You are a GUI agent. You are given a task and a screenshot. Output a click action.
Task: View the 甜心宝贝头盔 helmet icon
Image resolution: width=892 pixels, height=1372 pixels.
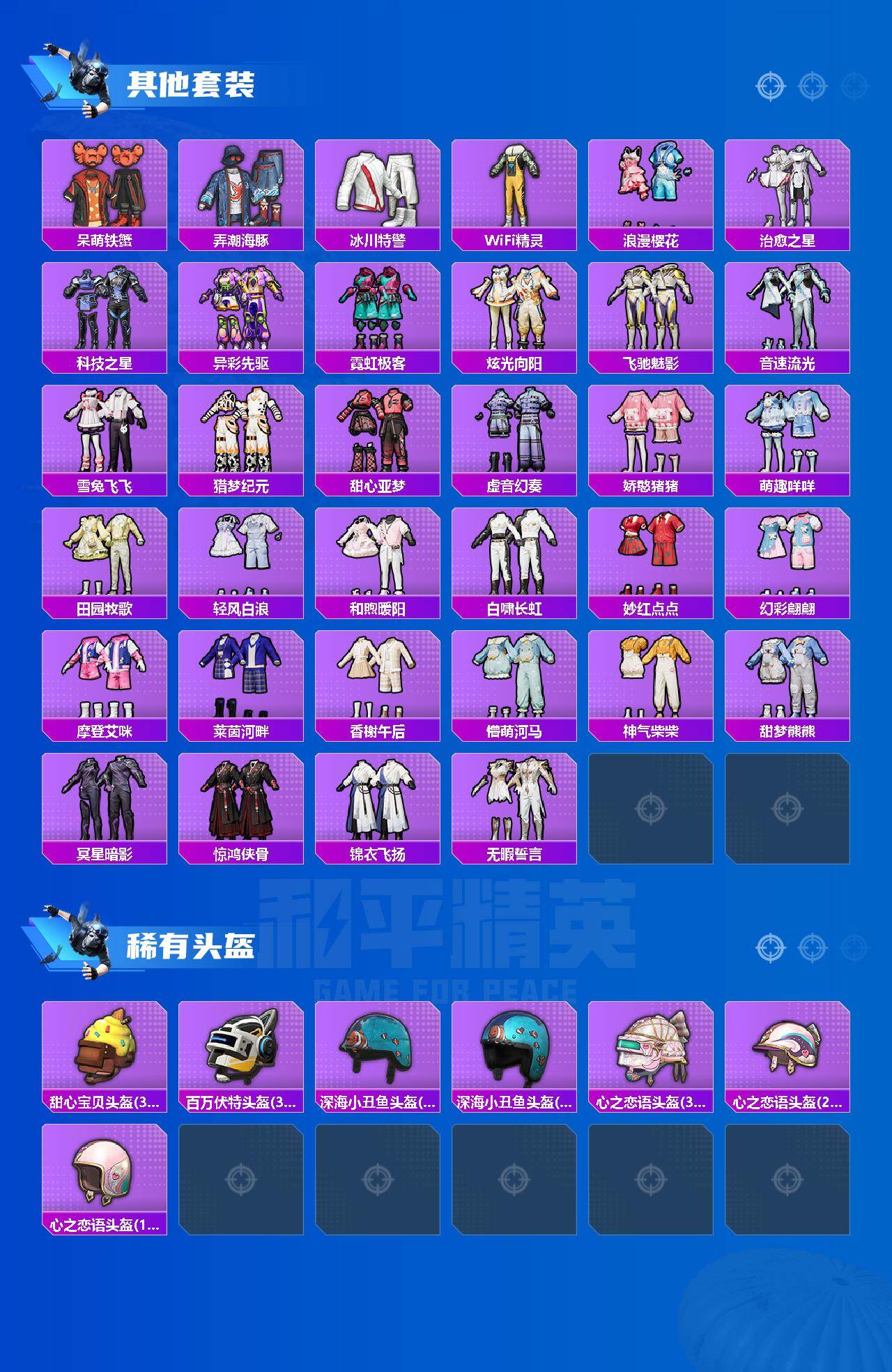coord(103,1053)
